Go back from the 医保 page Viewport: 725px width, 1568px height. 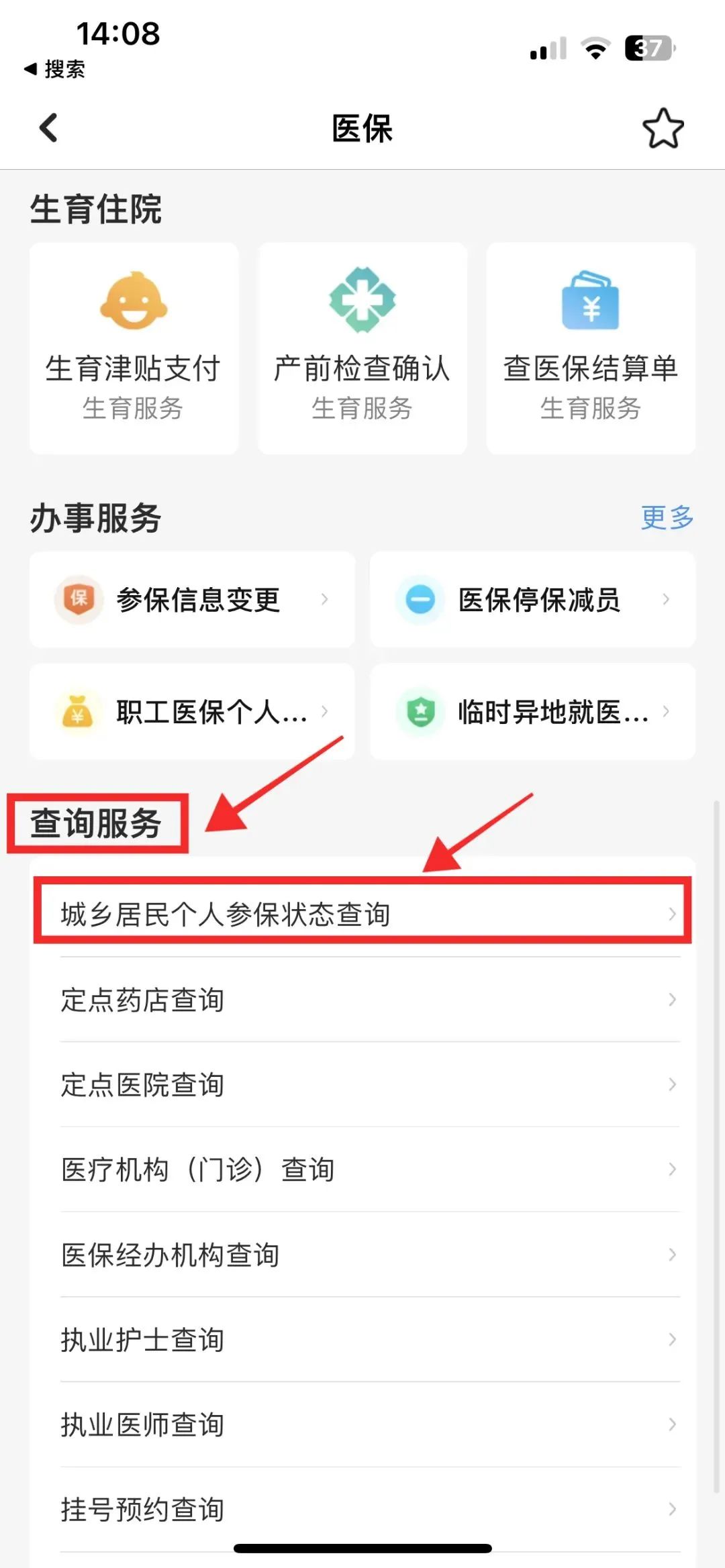48,127
